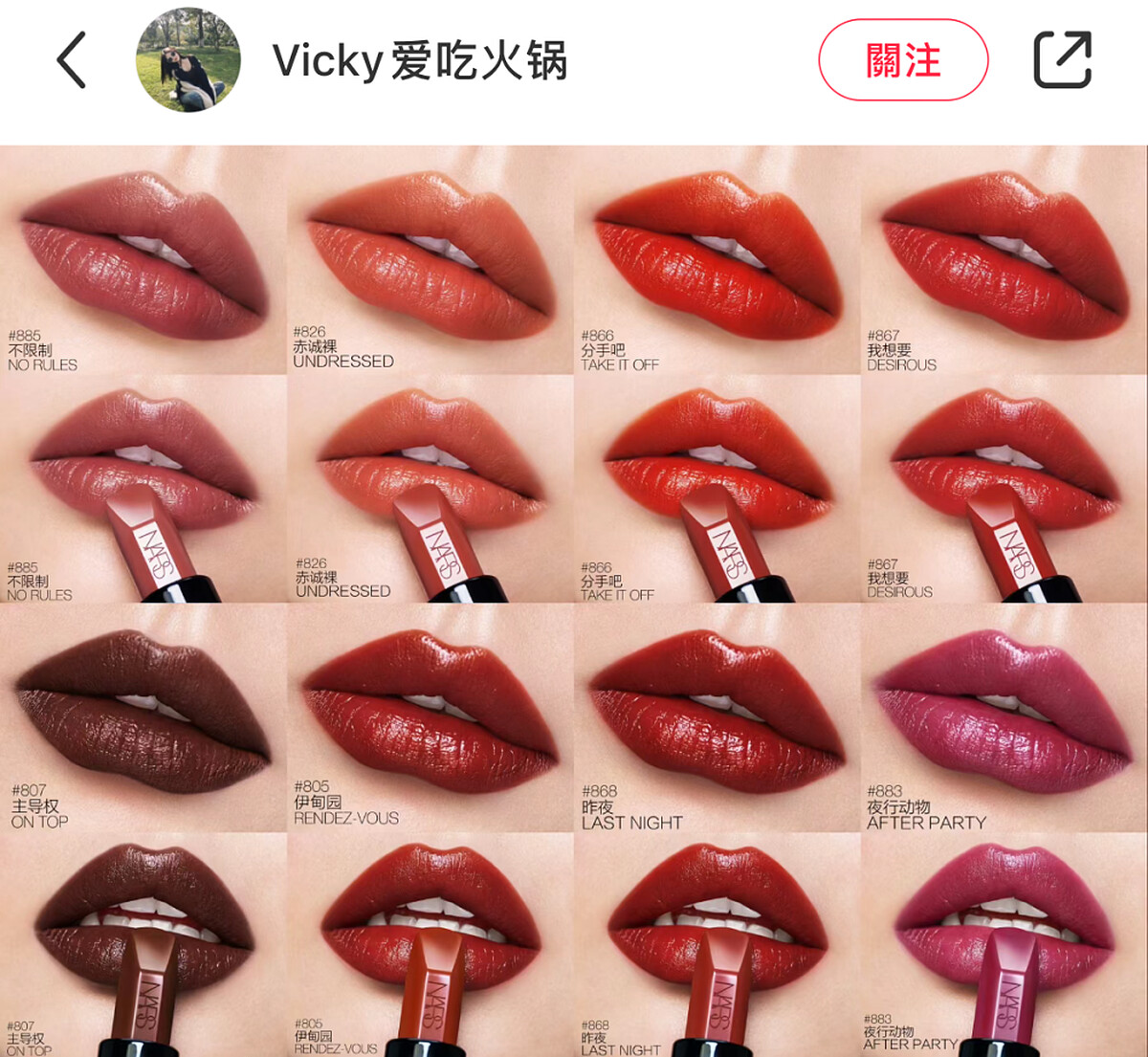Follow Vicky爱吃火锅 with the 關注 button
This screenshot has height=1057, width=1148.
(902, 60)
